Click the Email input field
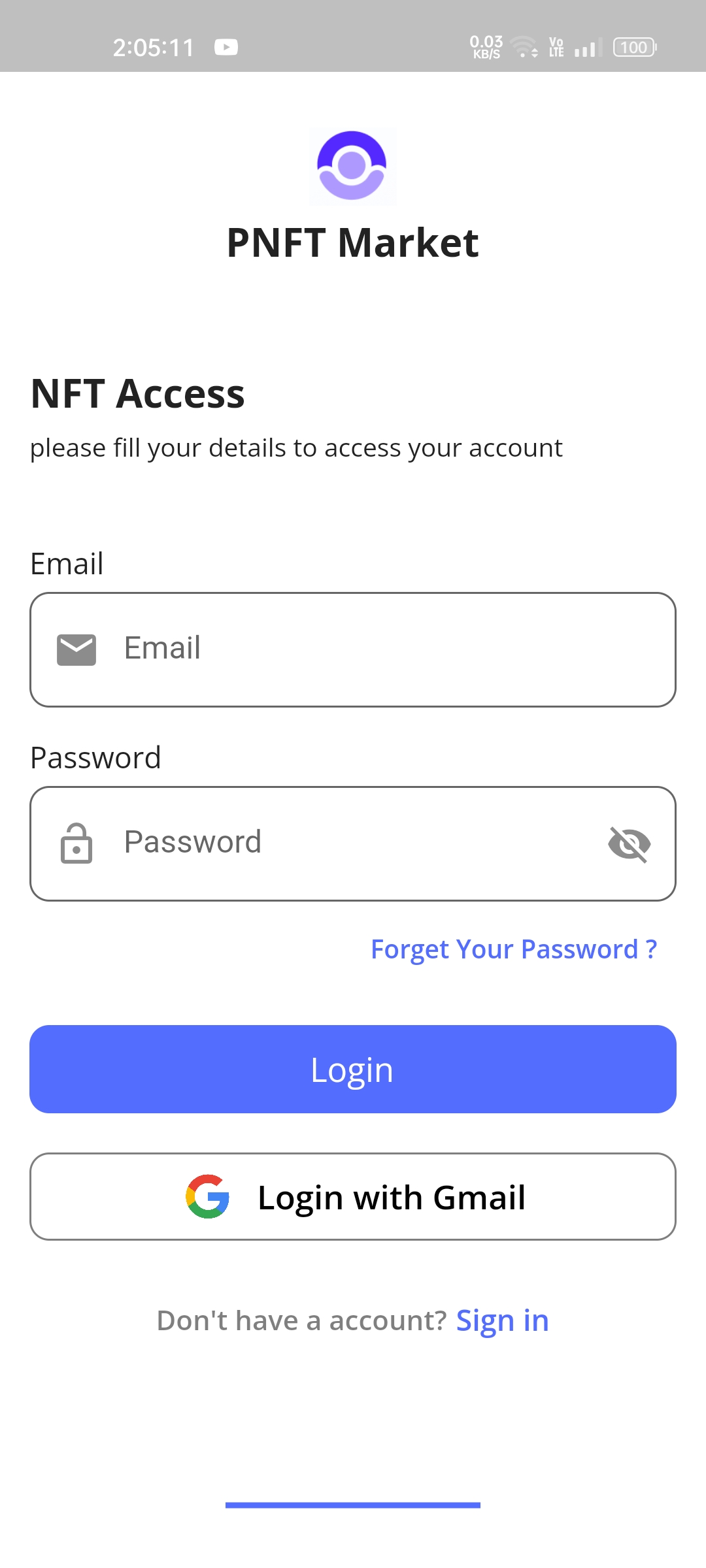706x1568 pixels. coord(353,648)
